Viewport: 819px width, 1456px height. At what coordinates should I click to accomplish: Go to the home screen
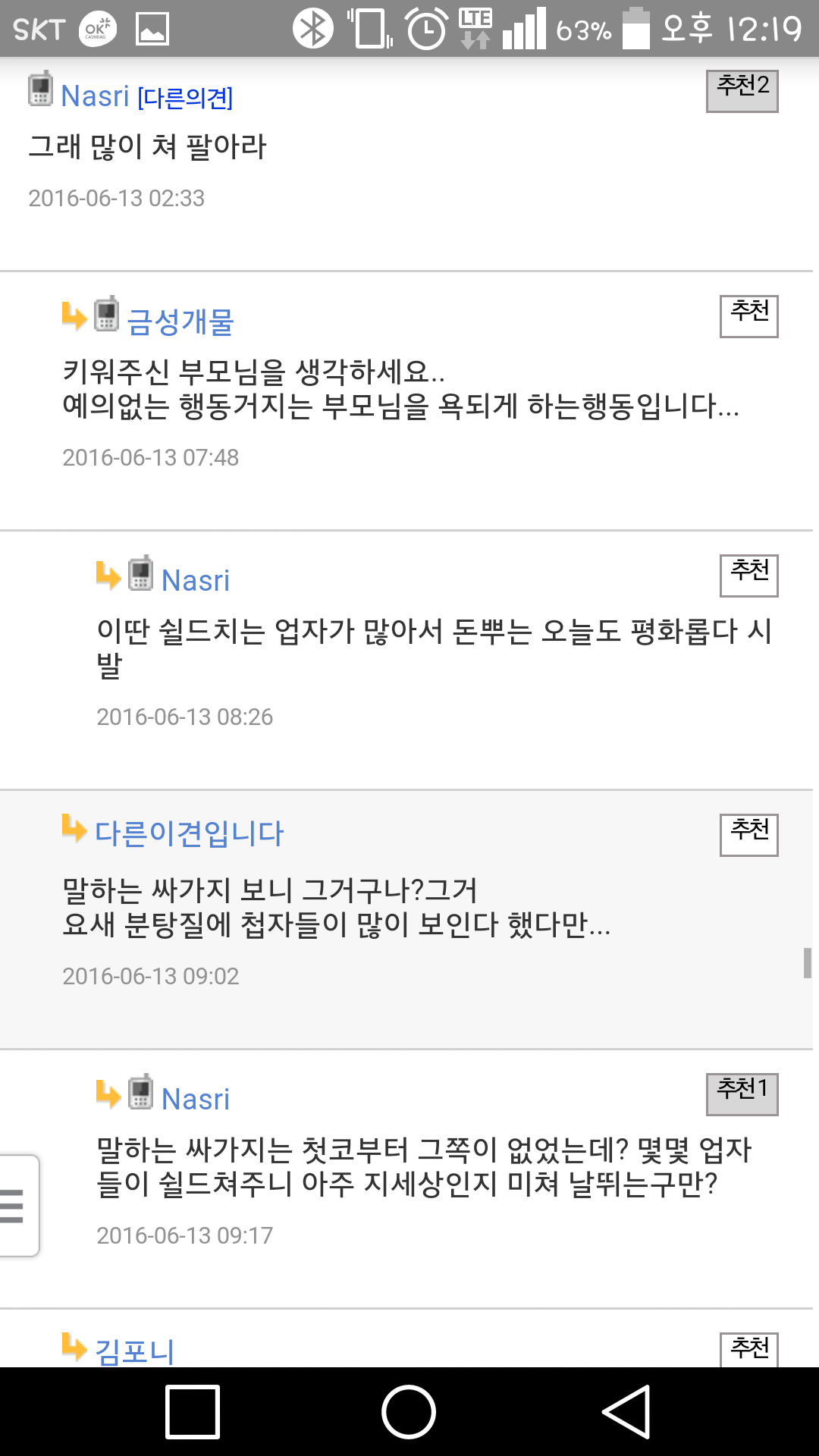[409, 1411]
